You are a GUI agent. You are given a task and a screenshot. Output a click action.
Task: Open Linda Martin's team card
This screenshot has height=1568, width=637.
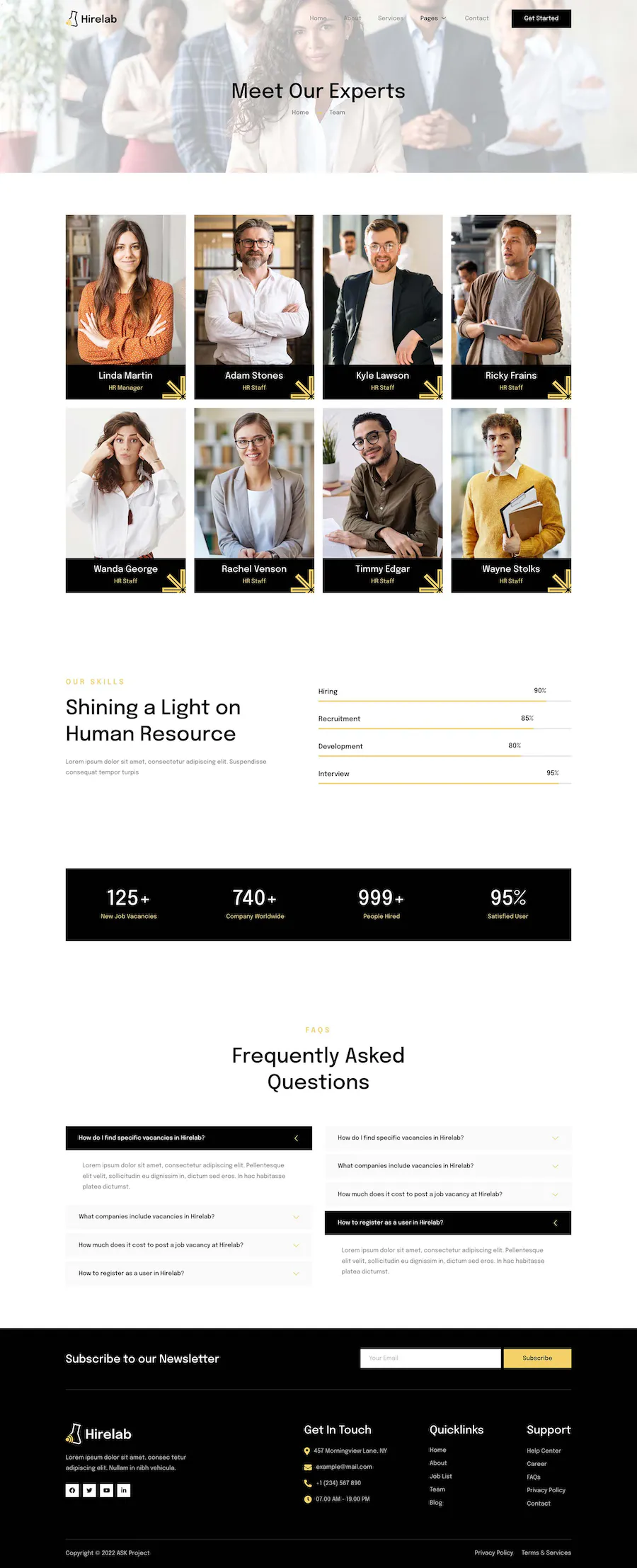click(125, 307)
